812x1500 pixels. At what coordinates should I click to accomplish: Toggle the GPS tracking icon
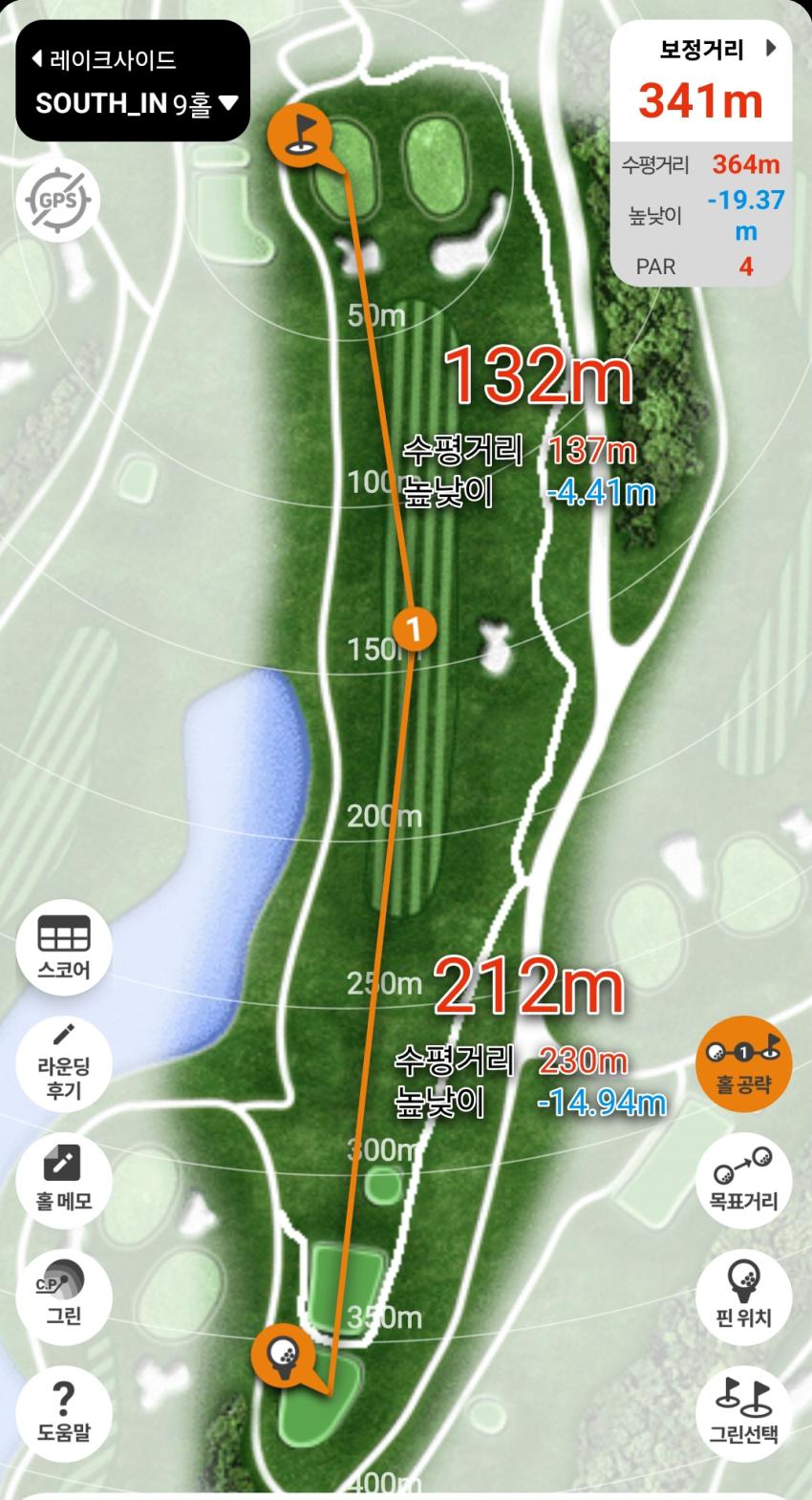tap(58, 202)
